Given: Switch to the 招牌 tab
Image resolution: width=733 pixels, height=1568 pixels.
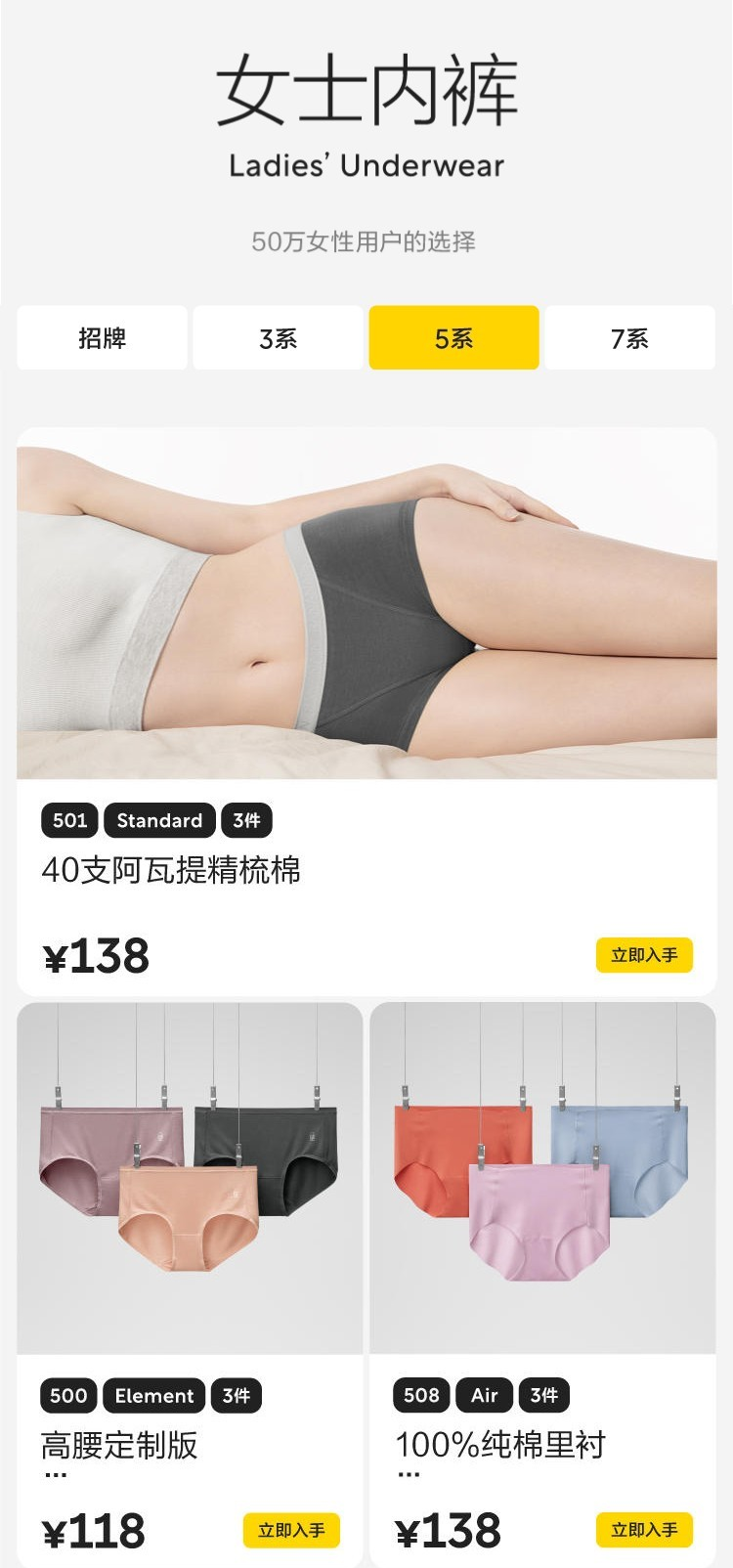Looking at the screenshot, I should (102, 338).
